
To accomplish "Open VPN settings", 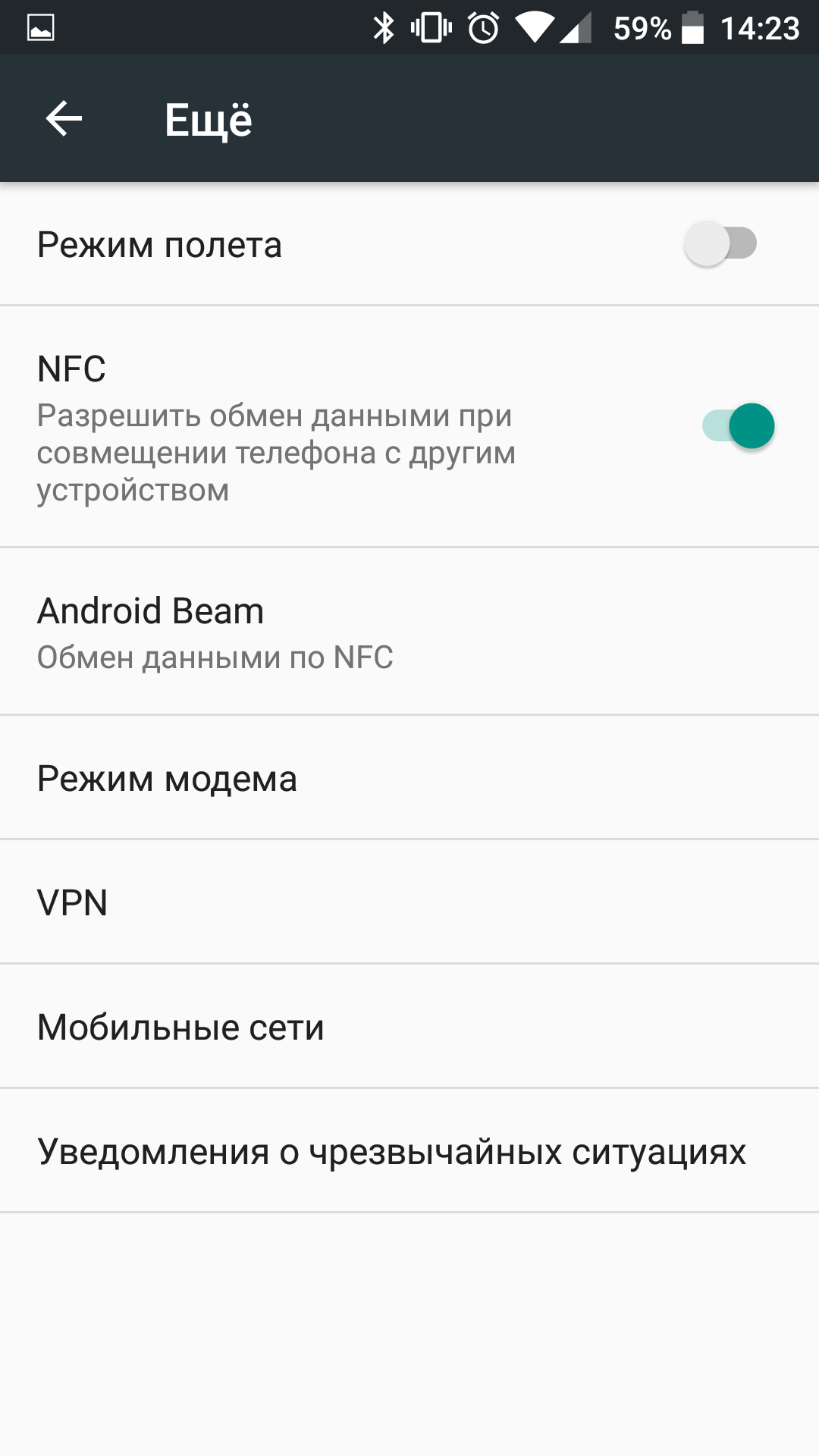I will pos(409,902).
